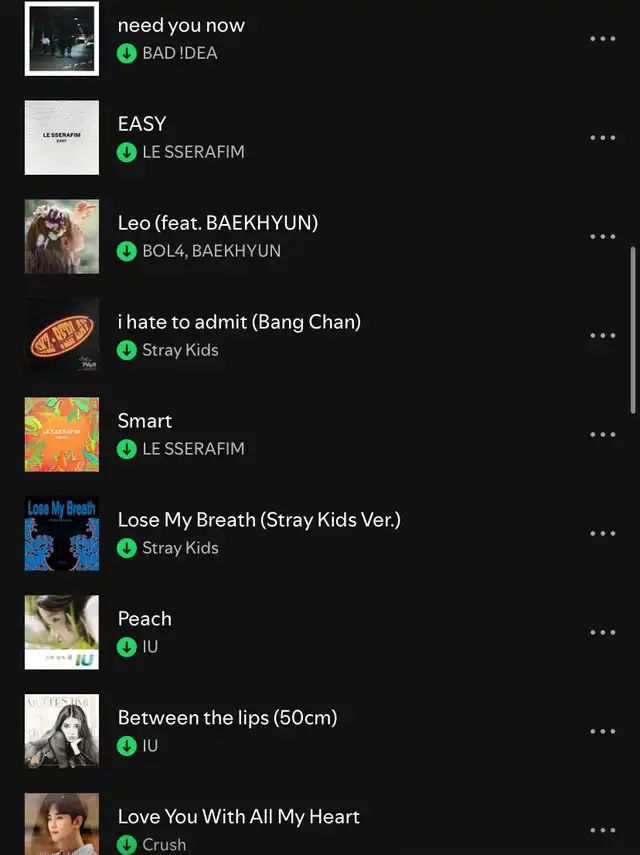Open more options for Lose My Breath

602,534
